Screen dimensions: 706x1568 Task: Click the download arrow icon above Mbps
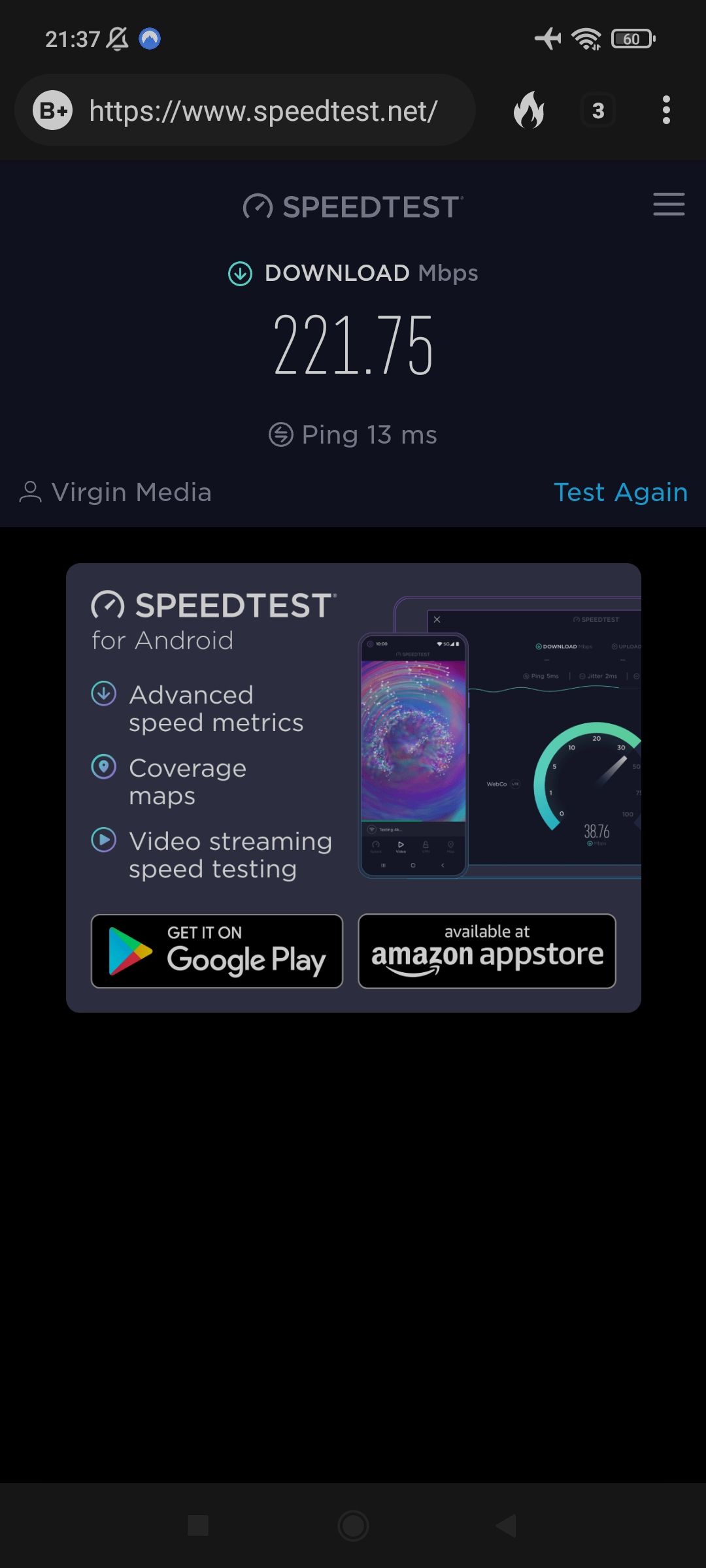[240, 272]
